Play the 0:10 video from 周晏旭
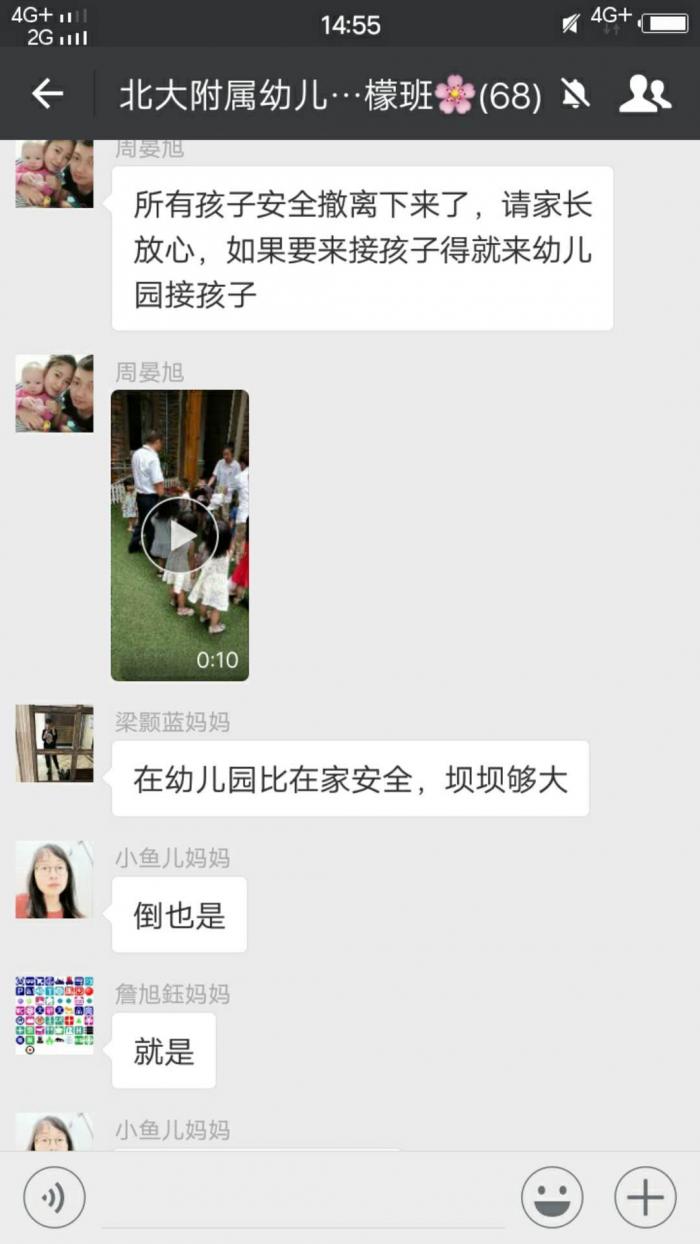 coord(180,535)
